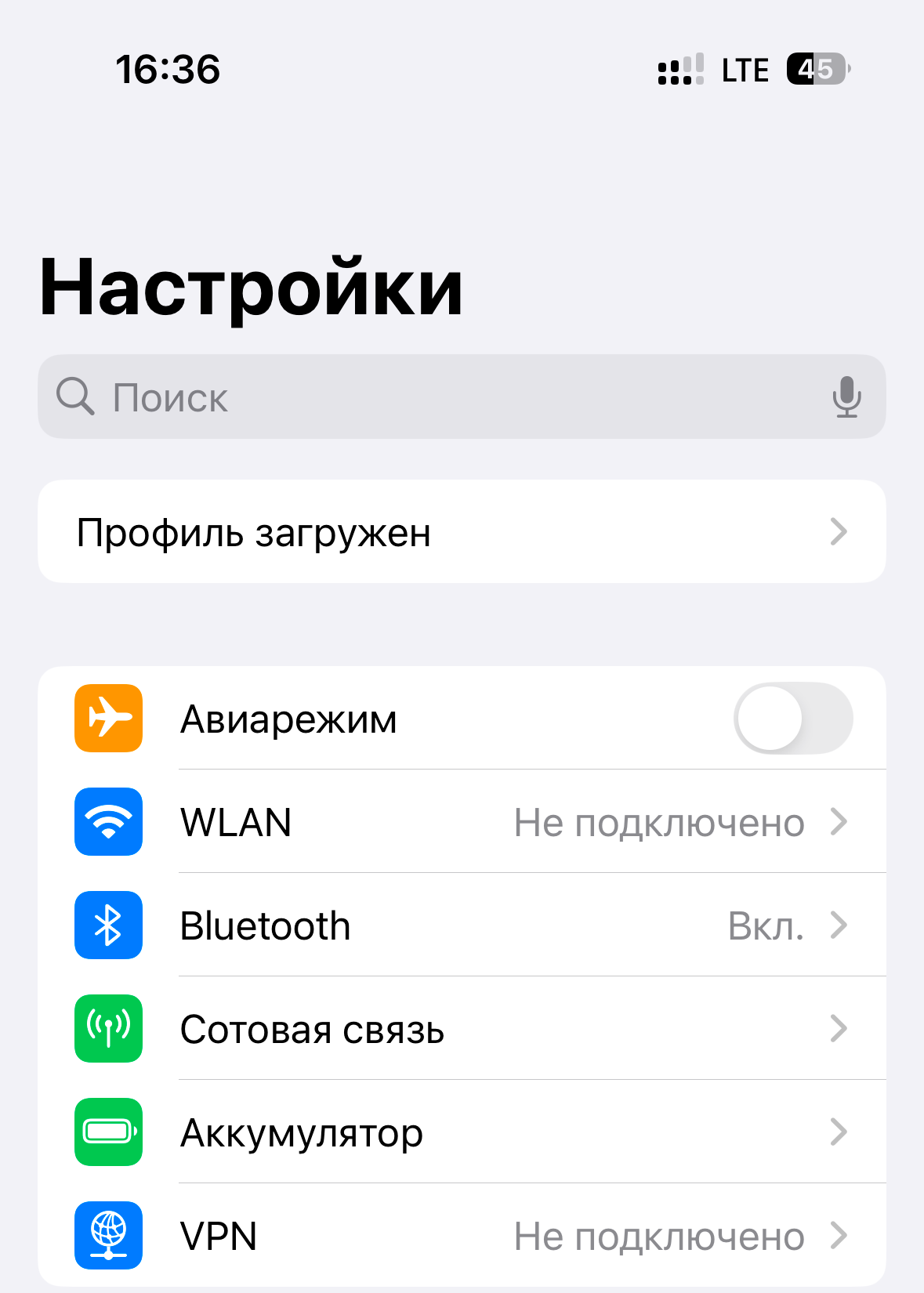The height and width of the screenshot is (1293, 924).
Task: Click the WLAN Wi-Fi icon
Action: [108, 822]
